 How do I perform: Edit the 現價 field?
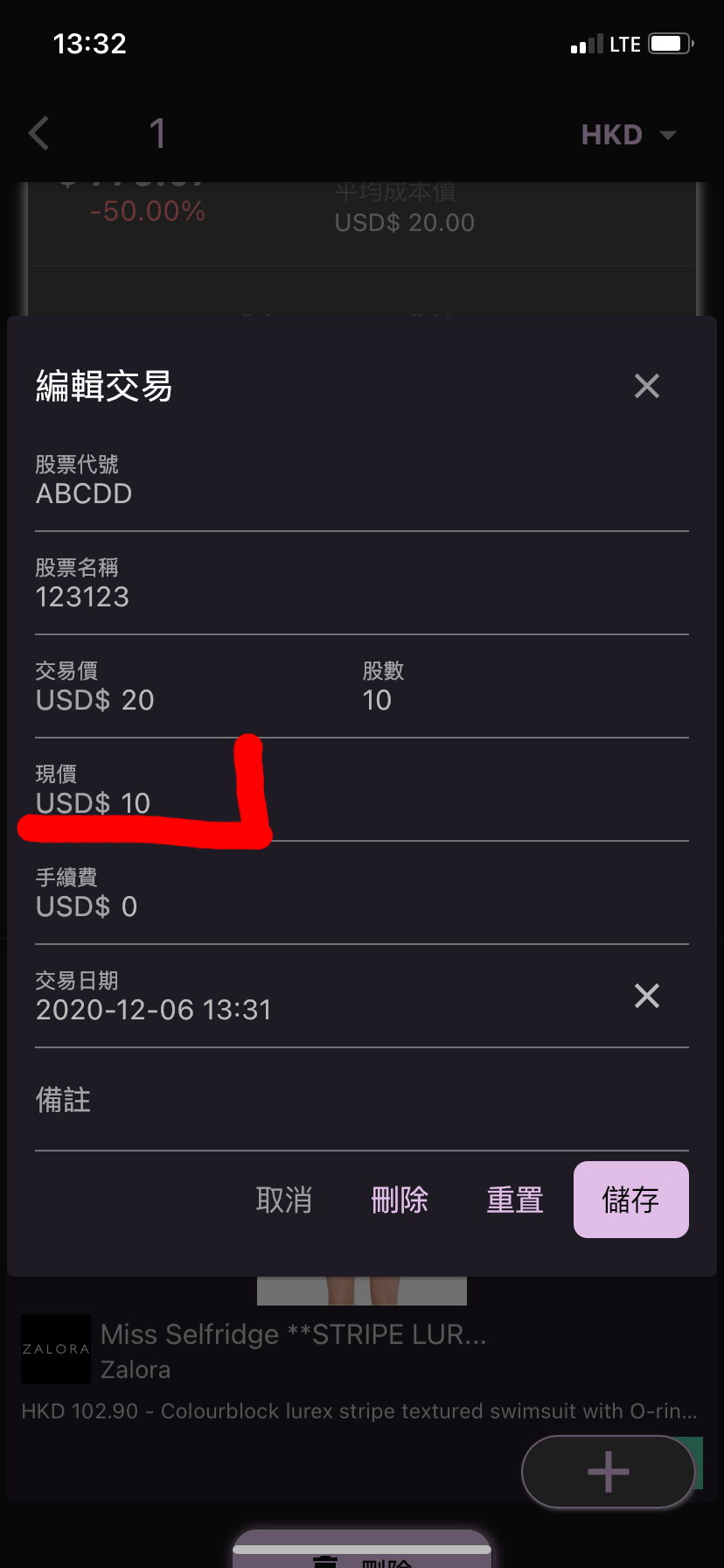click(x=362, y=791)
